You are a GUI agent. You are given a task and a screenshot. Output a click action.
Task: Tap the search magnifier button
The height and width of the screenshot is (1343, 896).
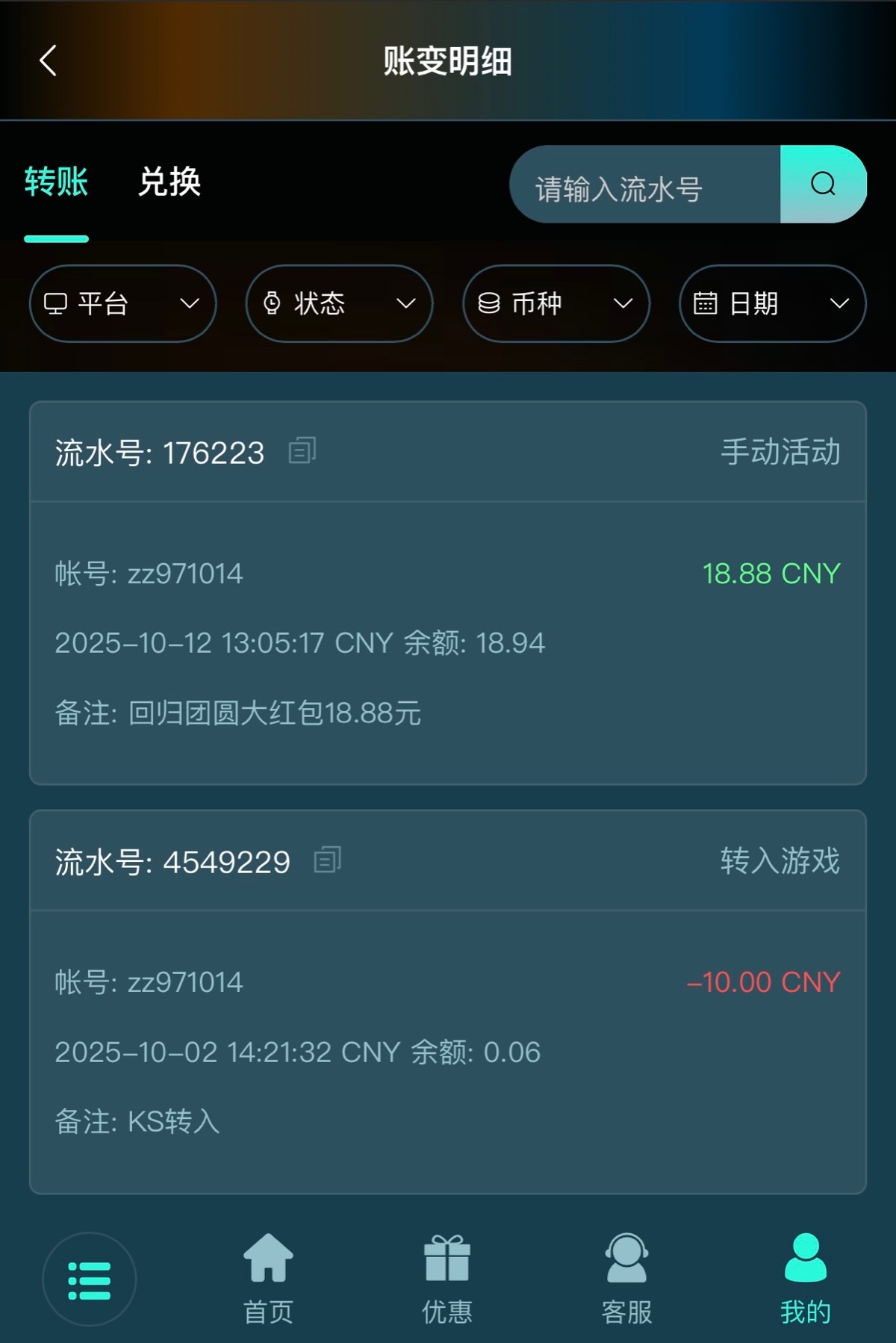(x=823, y=184)
